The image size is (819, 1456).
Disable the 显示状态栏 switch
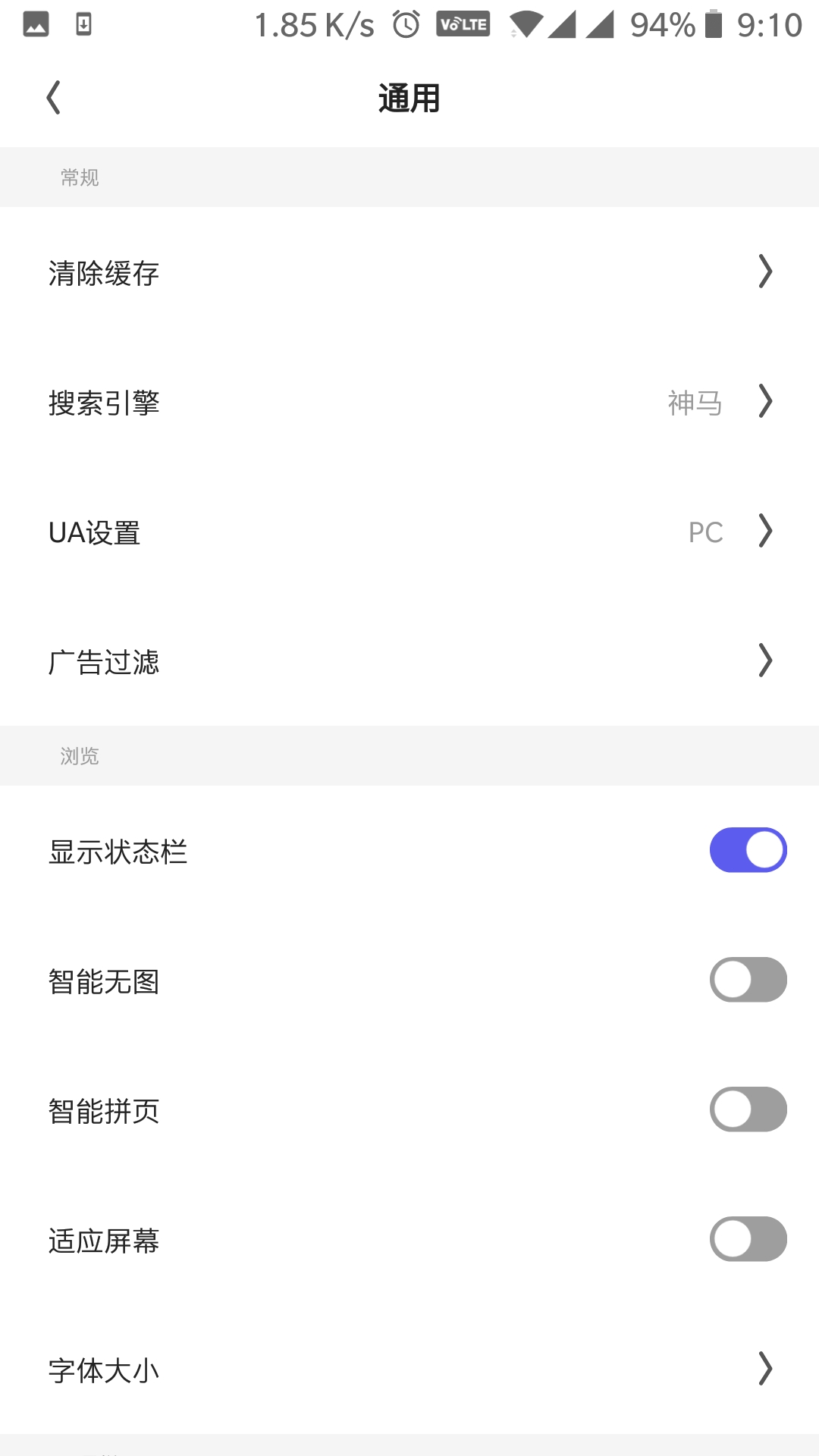748,851
